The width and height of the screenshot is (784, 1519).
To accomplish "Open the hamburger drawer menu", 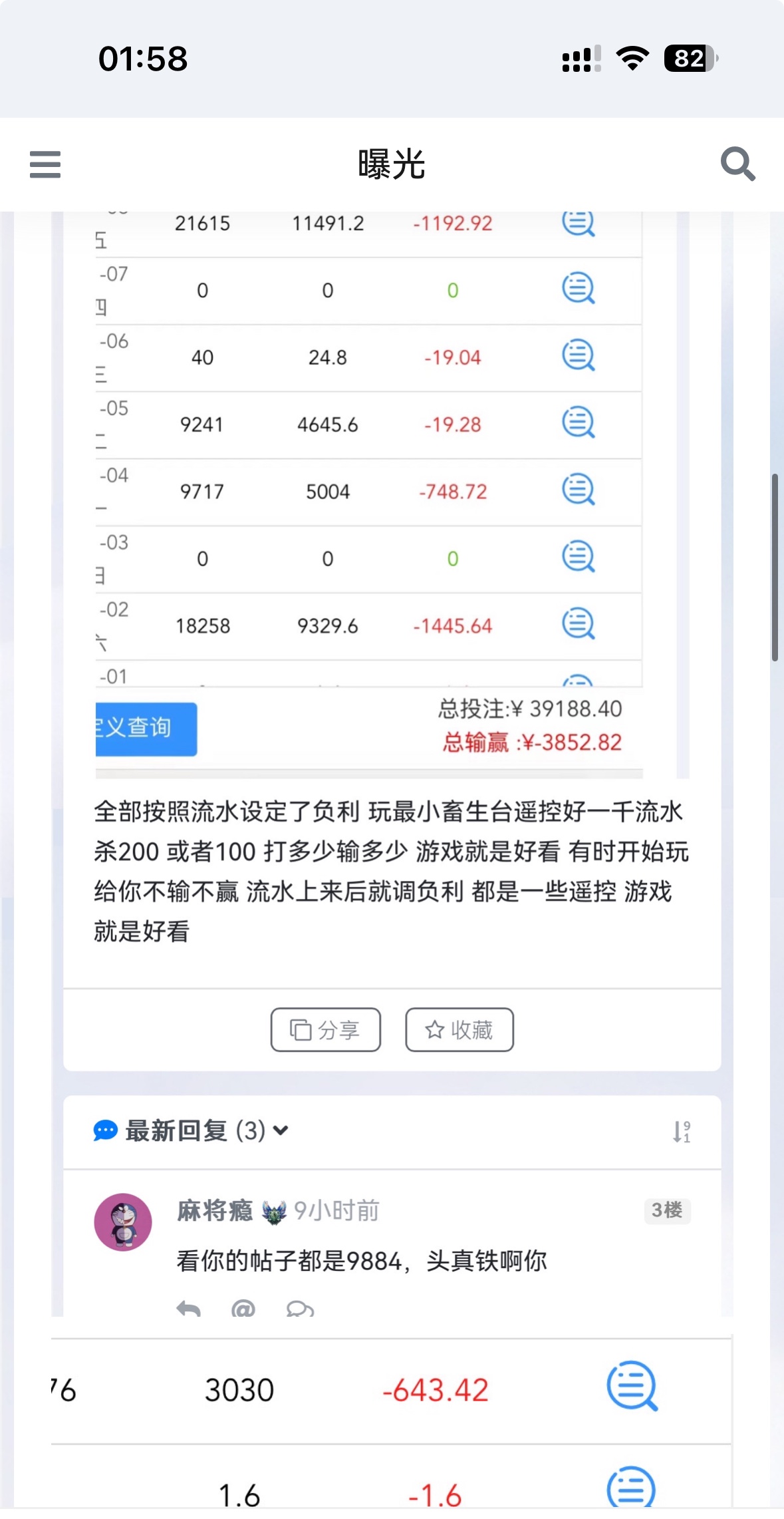I will pos(45,164).
